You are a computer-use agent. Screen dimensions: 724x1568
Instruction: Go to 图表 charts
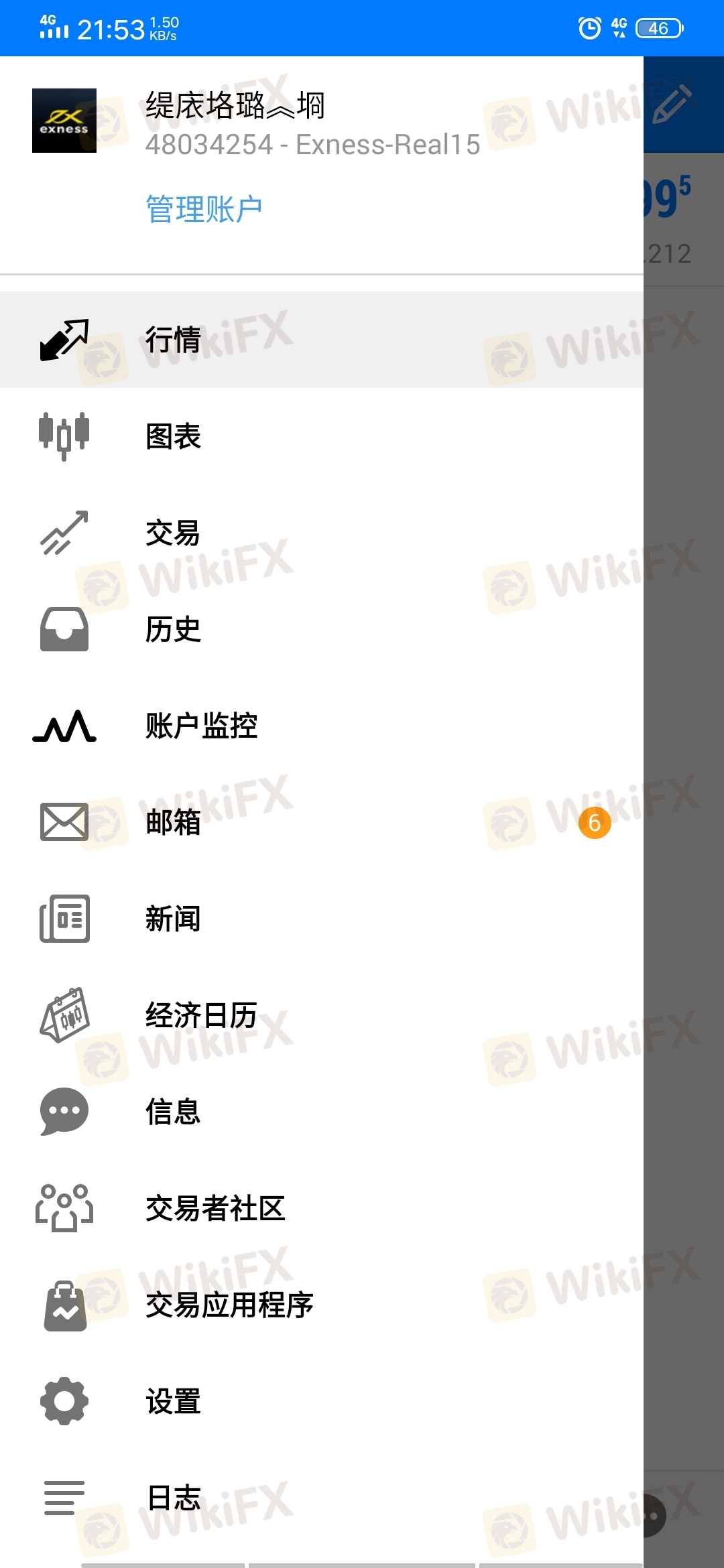(x=173, y=436)
